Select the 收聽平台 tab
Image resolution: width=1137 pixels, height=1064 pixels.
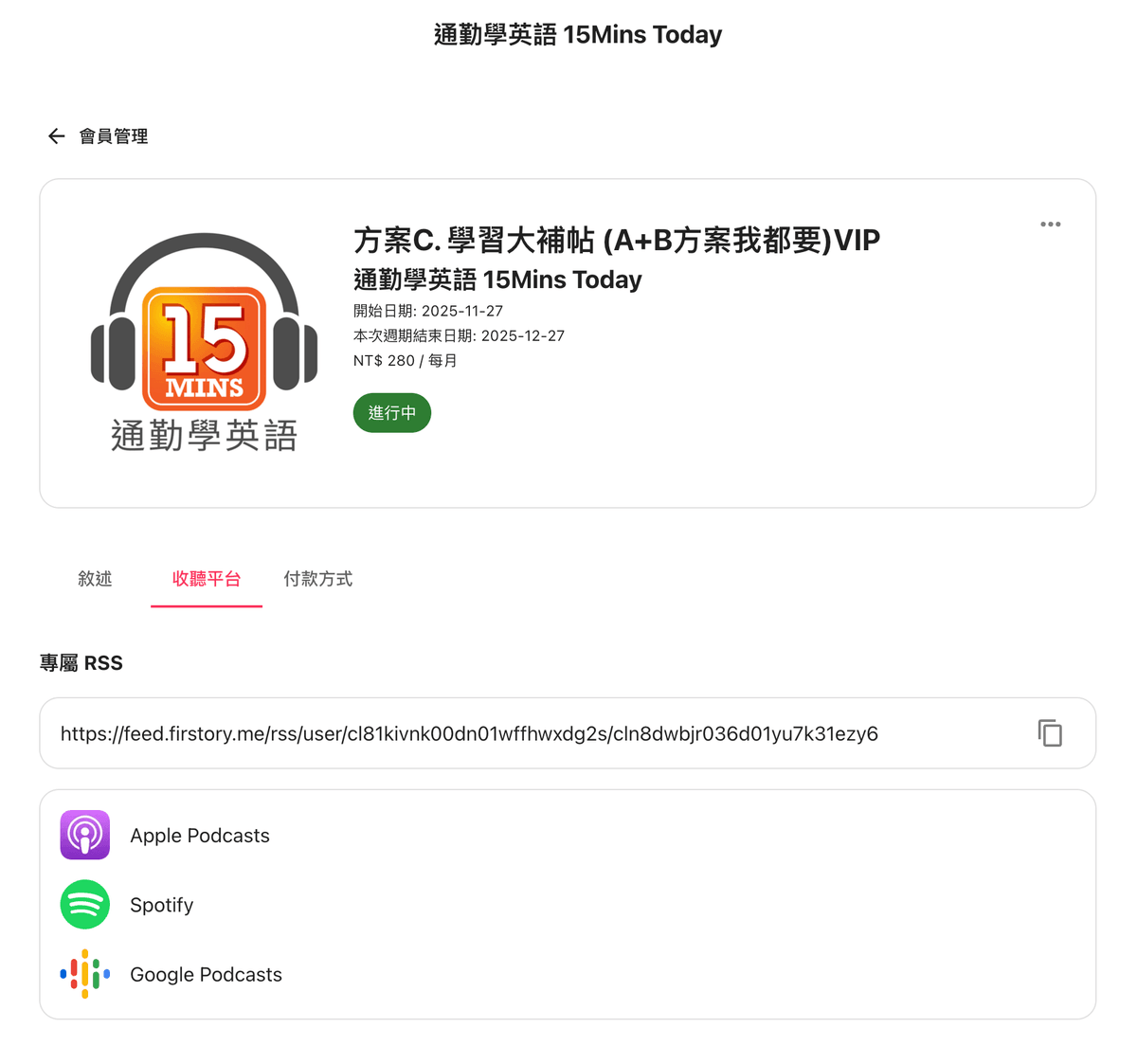(207, 579)
